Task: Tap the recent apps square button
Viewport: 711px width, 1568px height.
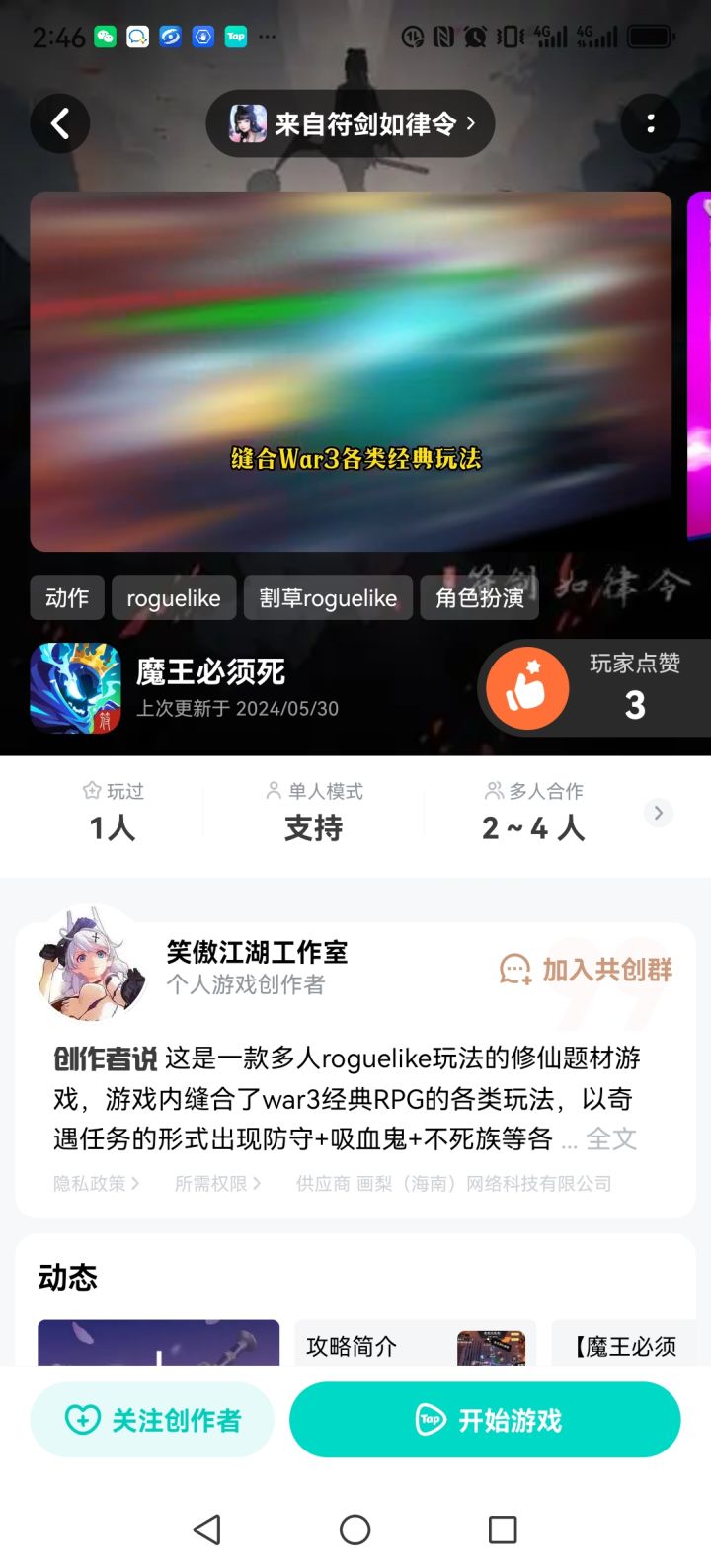Action: pyautogui.click(x=503, y=1529)
